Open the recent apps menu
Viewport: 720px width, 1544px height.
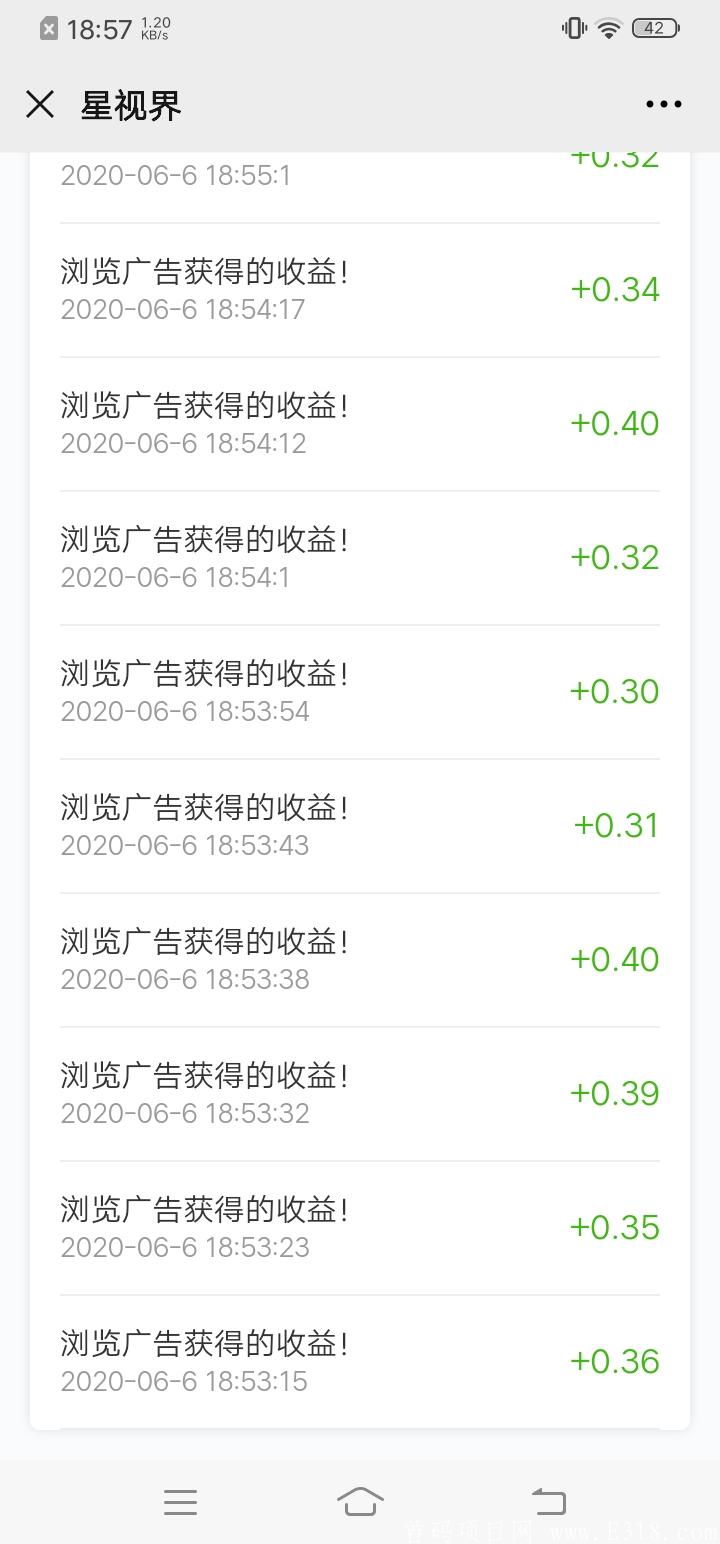[180, 1501]
